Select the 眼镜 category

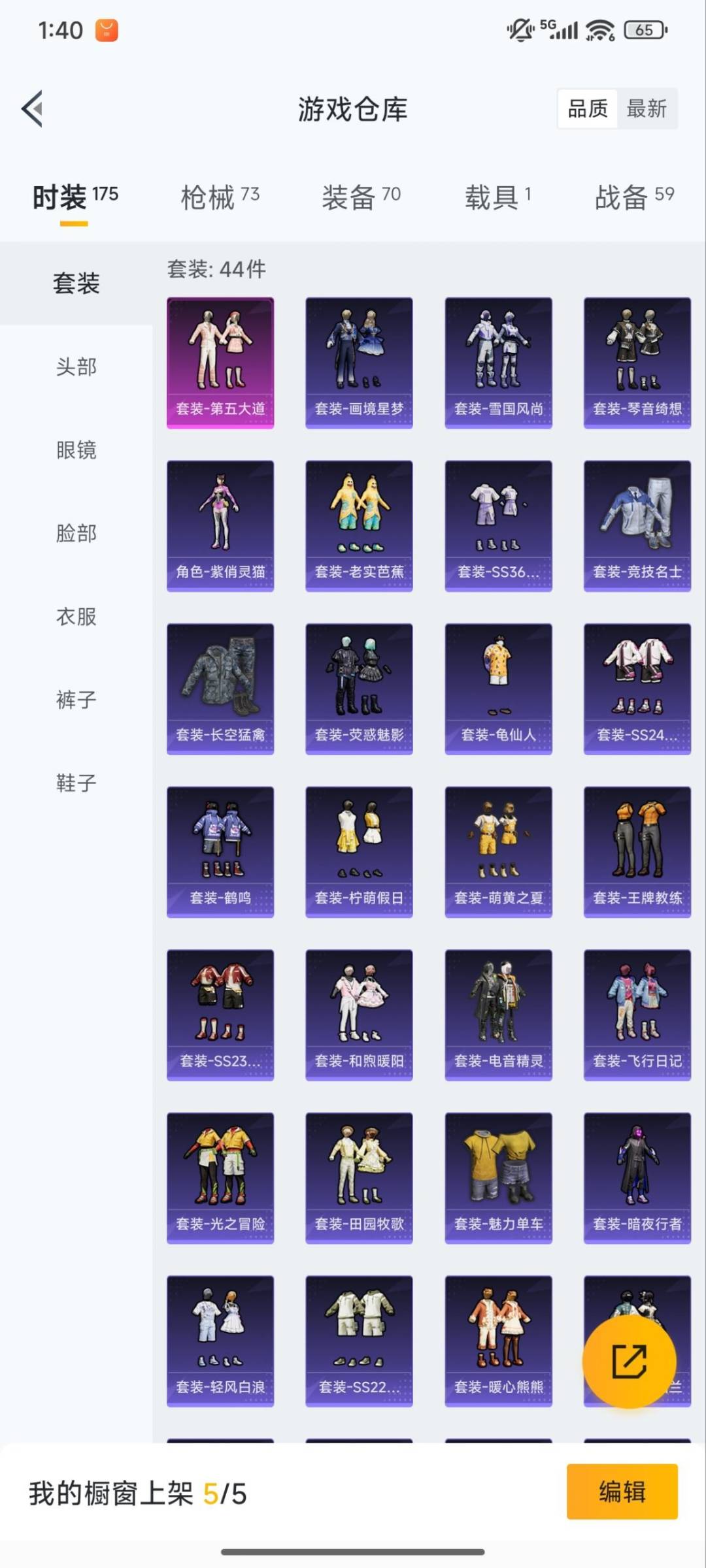click(76, 449)
